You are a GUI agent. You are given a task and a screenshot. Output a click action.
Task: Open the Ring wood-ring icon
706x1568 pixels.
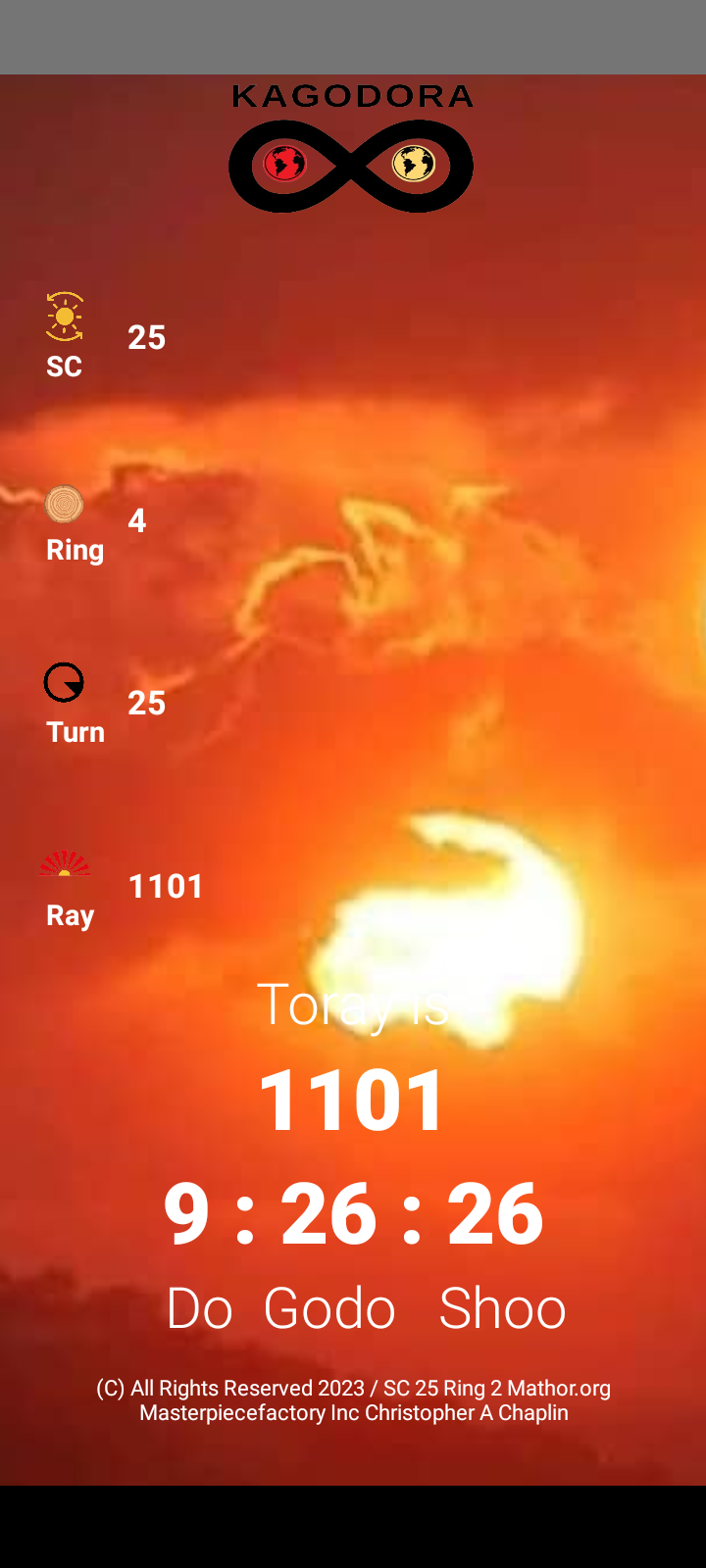pyautogui.click(x=65, y=505)
